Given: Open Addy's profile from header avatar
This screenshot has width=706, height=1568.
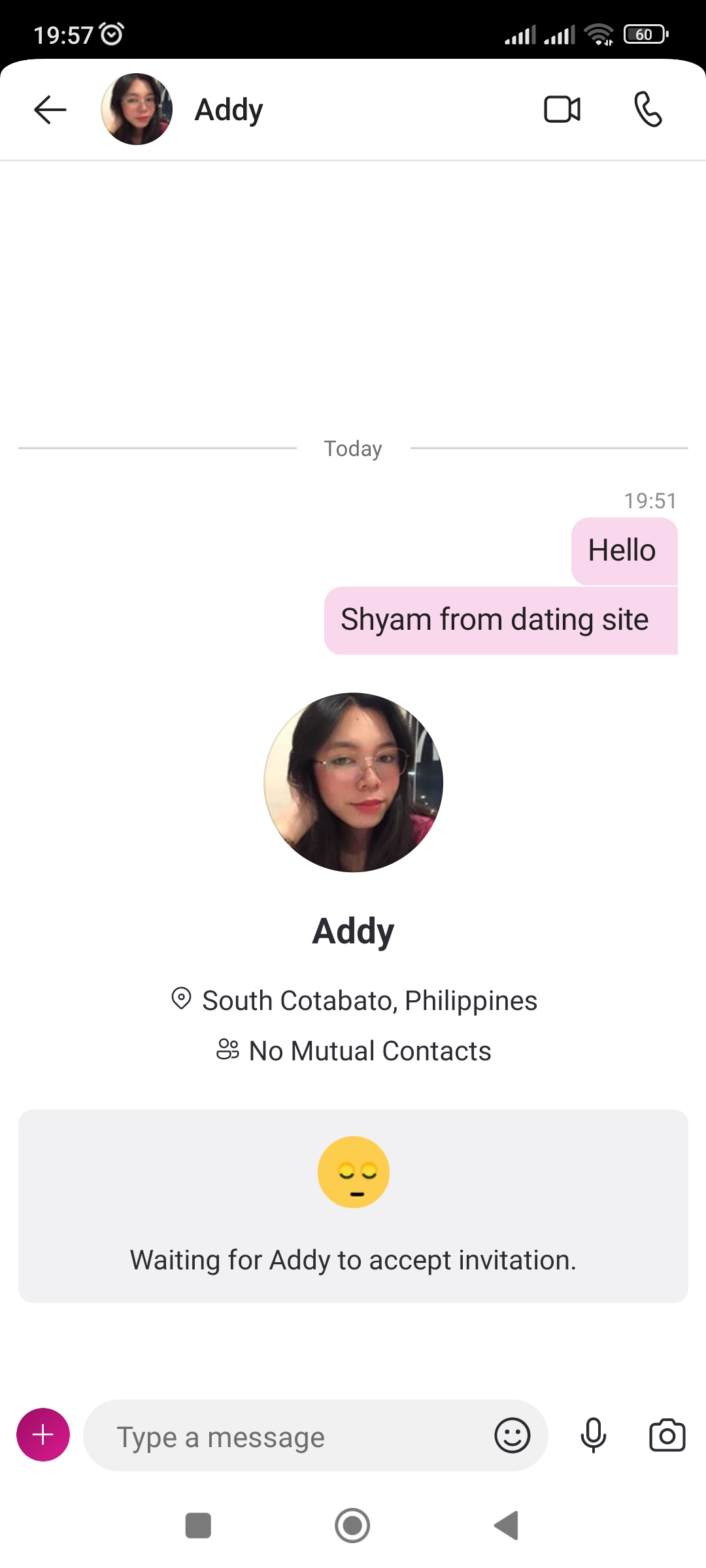Looking at the screenshot, I should [x=137, y=109].
